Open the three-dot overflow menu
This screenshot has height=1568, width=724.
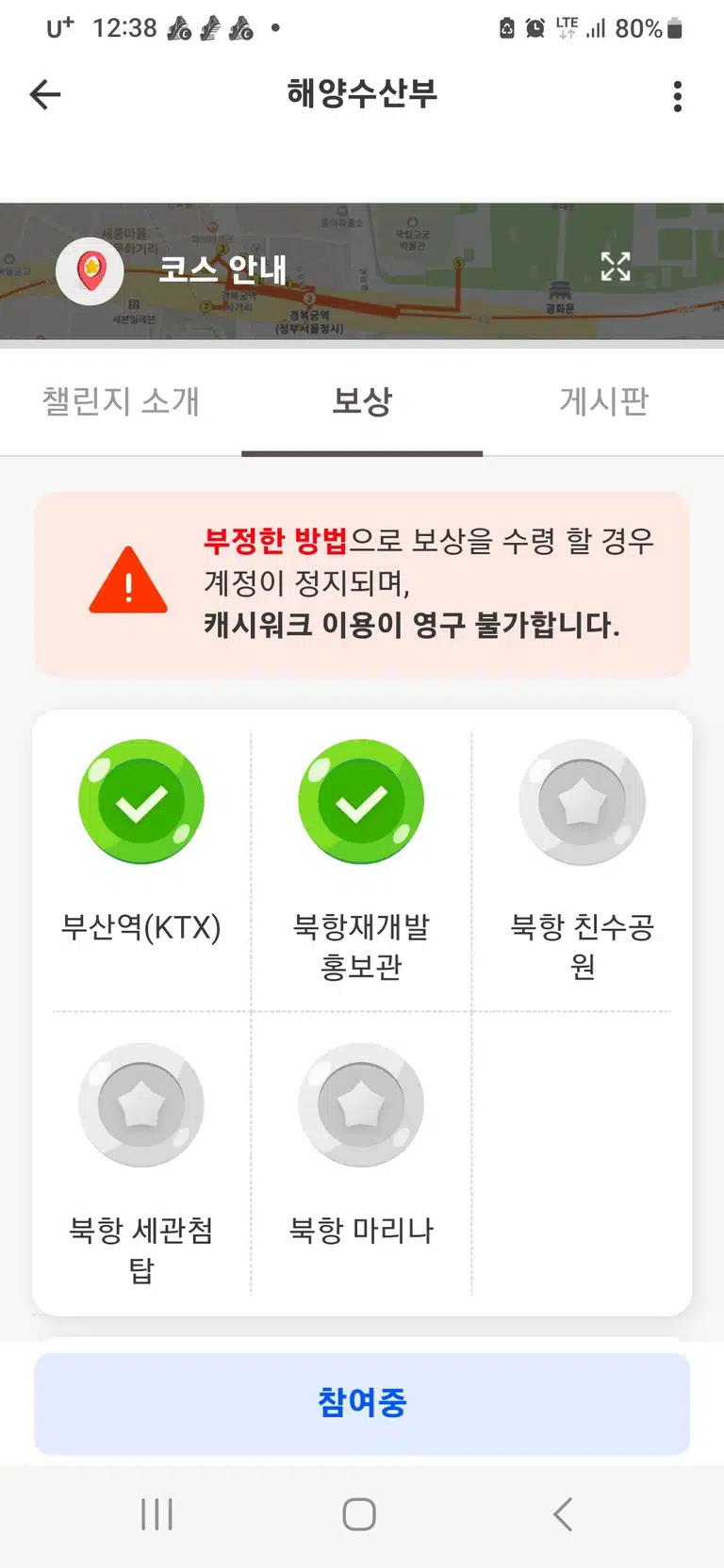point(677,96)
